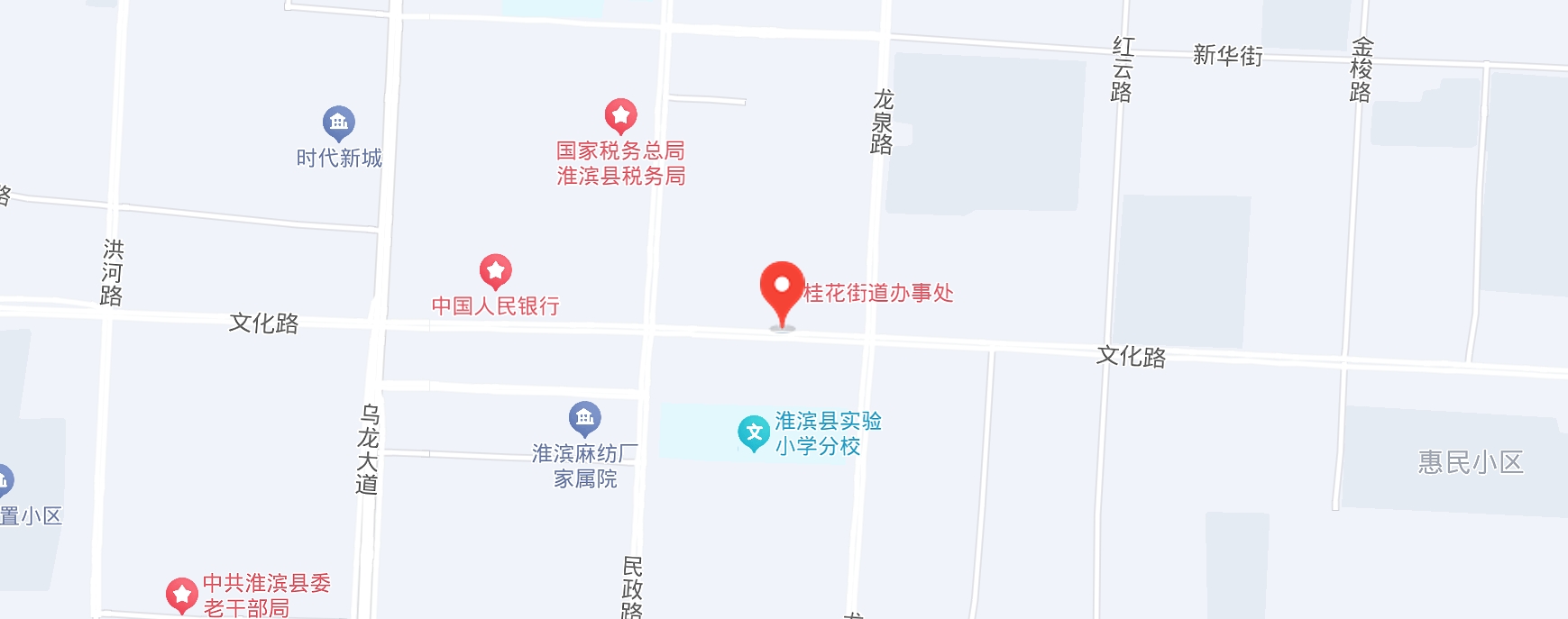Select the 国家税务总局淮滨县税务局 marker
The width and height of the screenshot is (1568, 619).
click(620, 116)
